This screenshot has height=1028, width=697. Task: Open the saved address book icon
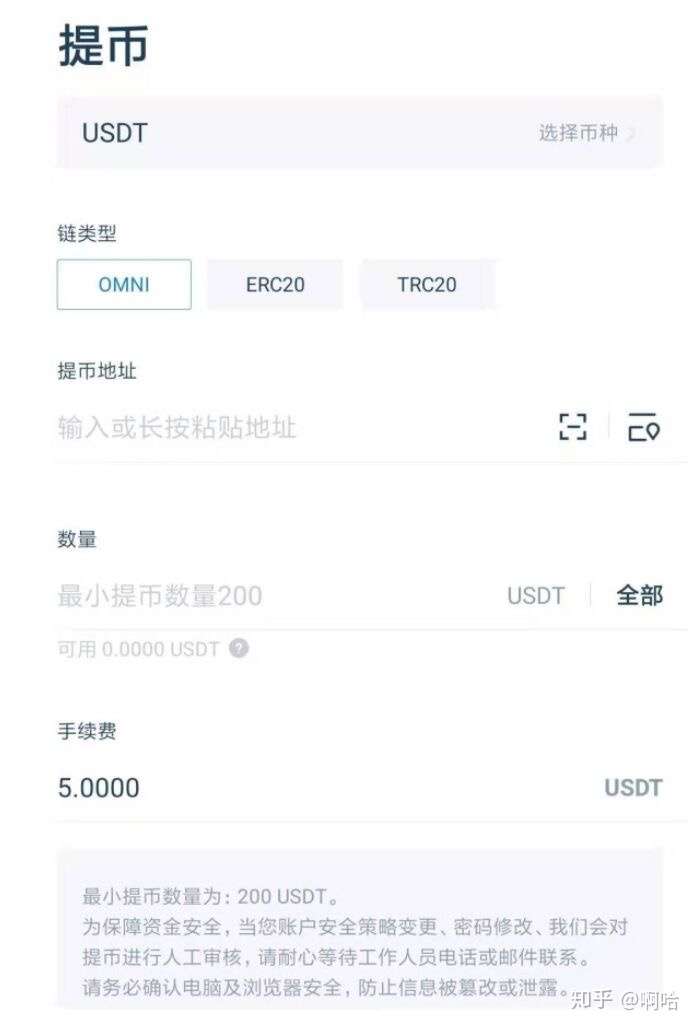click(644, 428)
